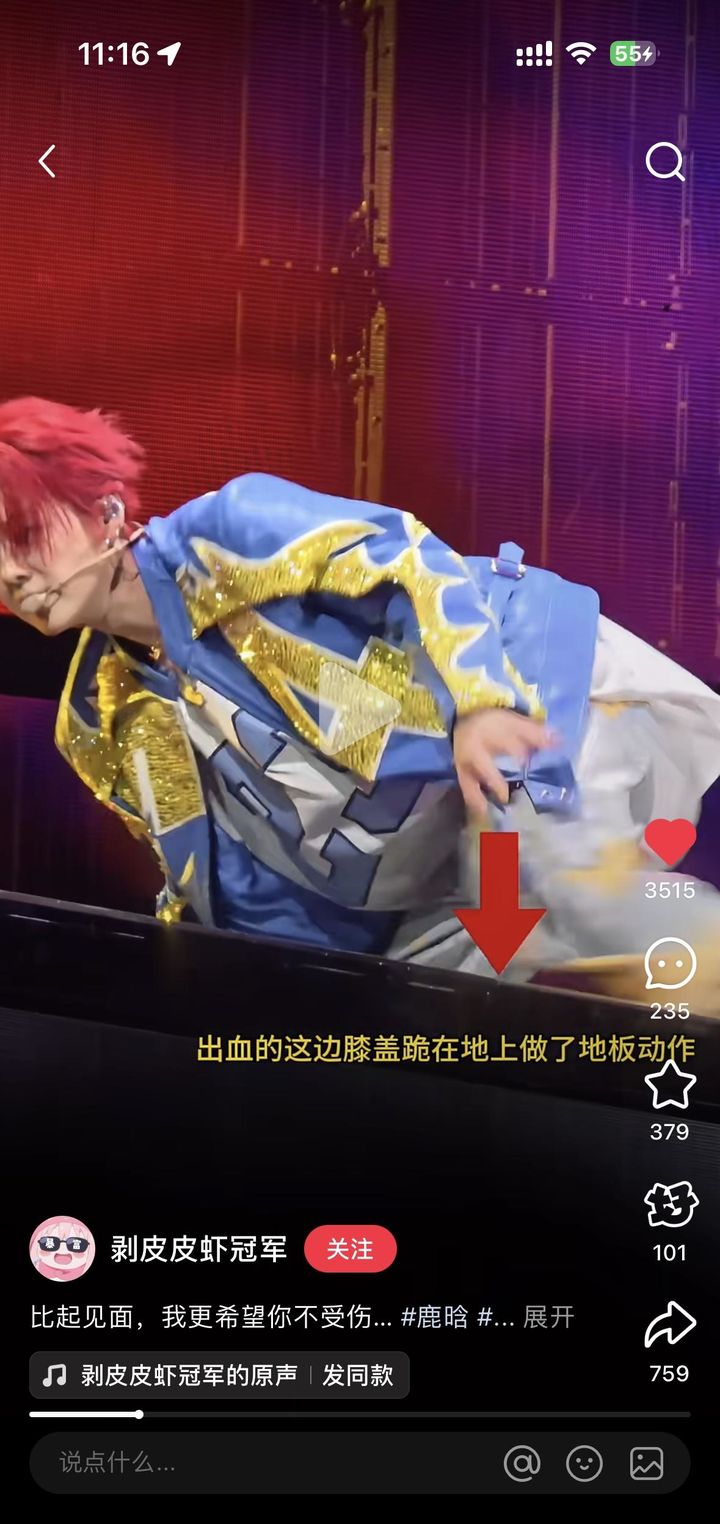Seek using the video progress bar
720x1524 pixels.
[360, 1414]
